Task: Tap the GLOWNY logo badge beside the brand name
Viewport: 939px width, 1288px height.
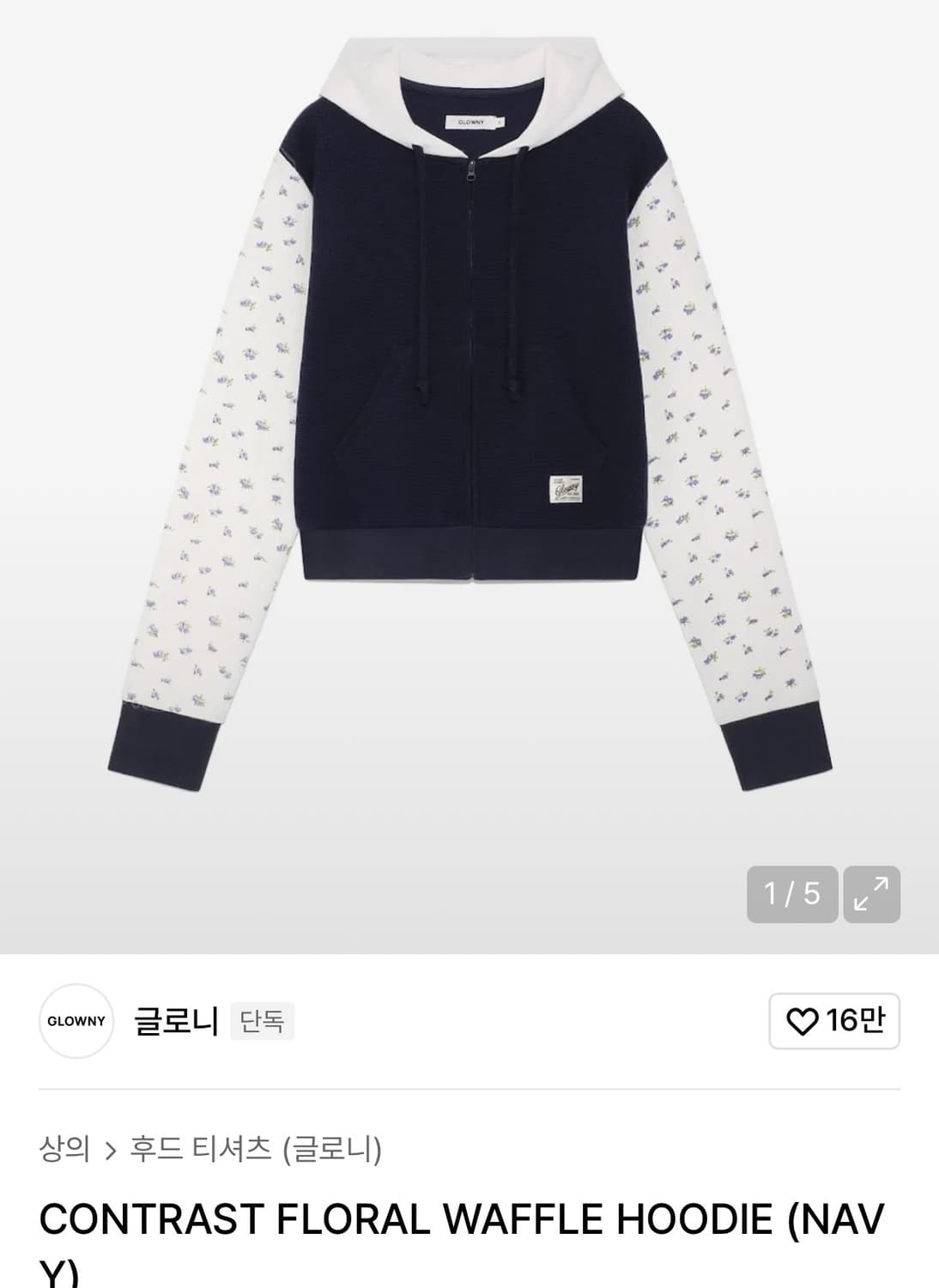Action: 76,1020
